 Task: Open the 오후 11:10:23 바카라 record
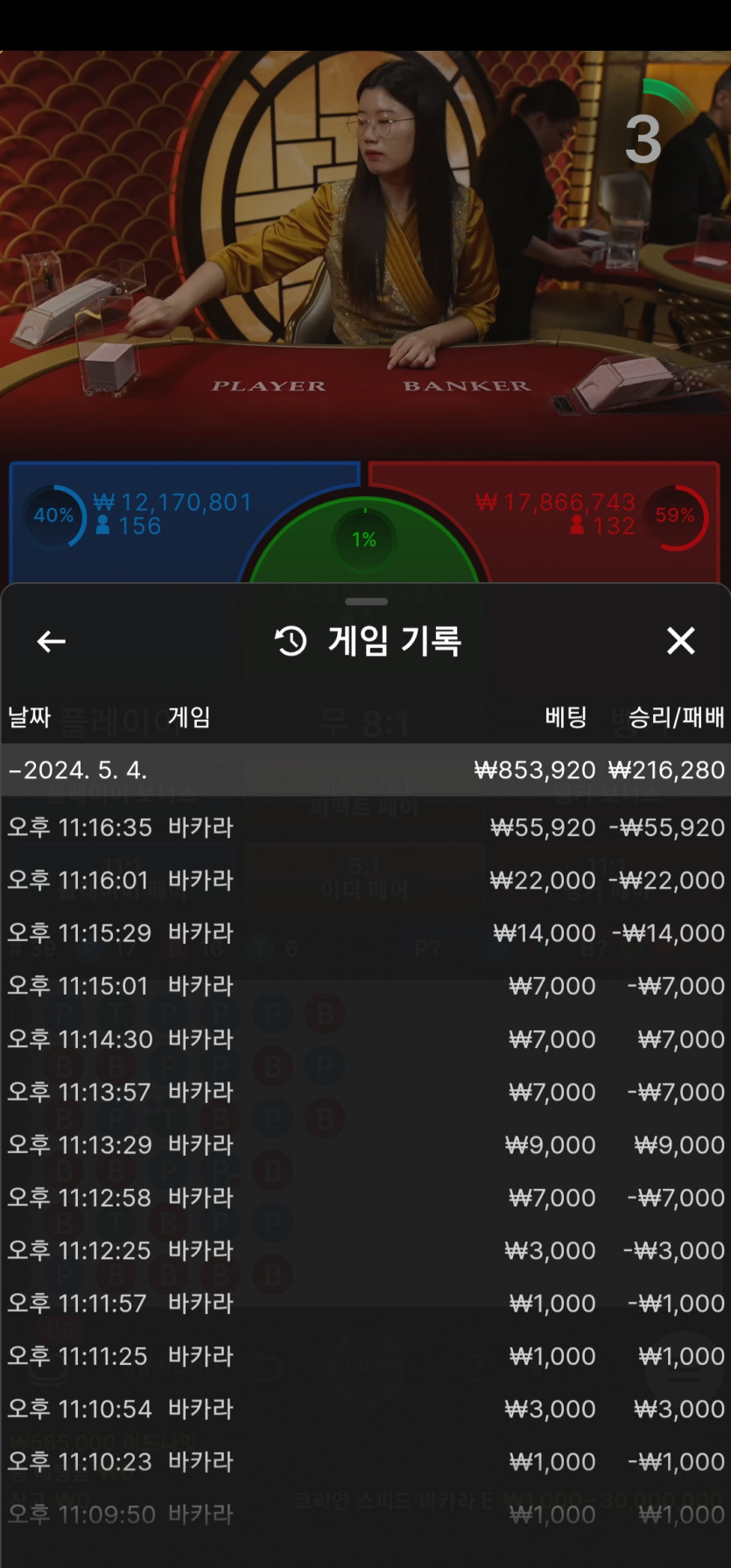tap(365, 1461)
